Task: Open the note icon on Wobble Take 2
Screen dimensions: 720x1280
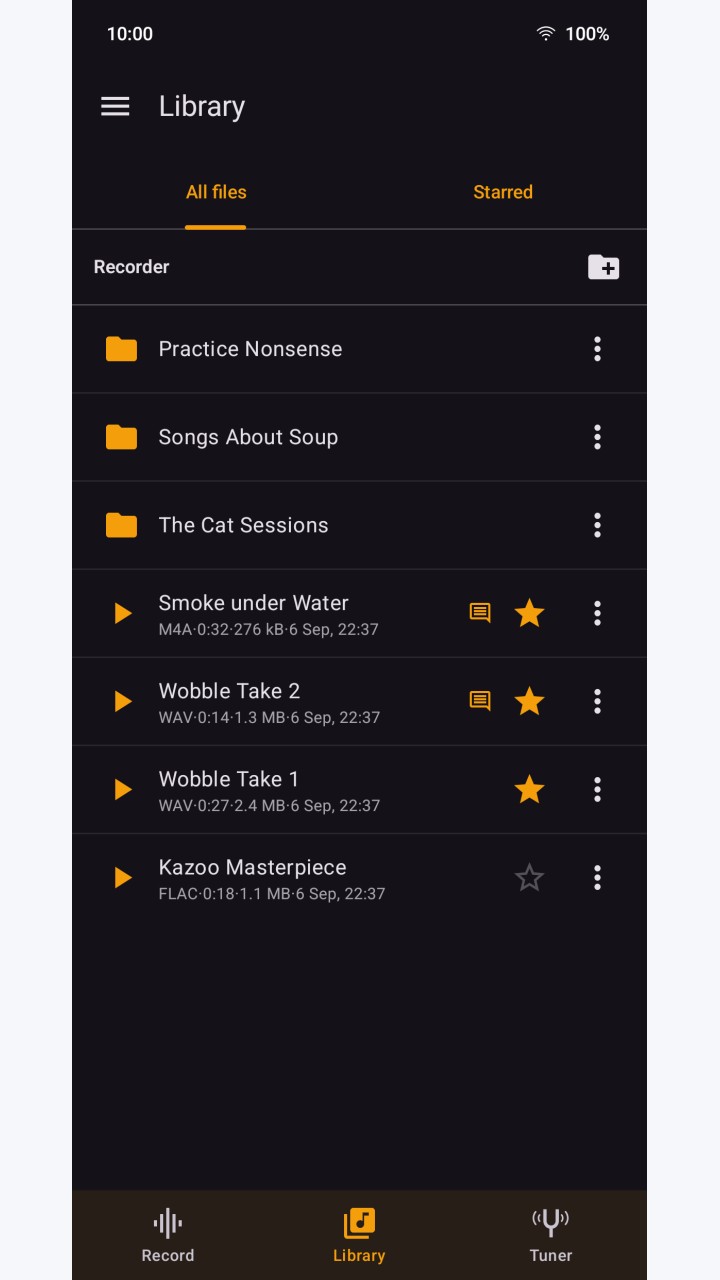Action: pyautogui.click(x=480, y=701)
